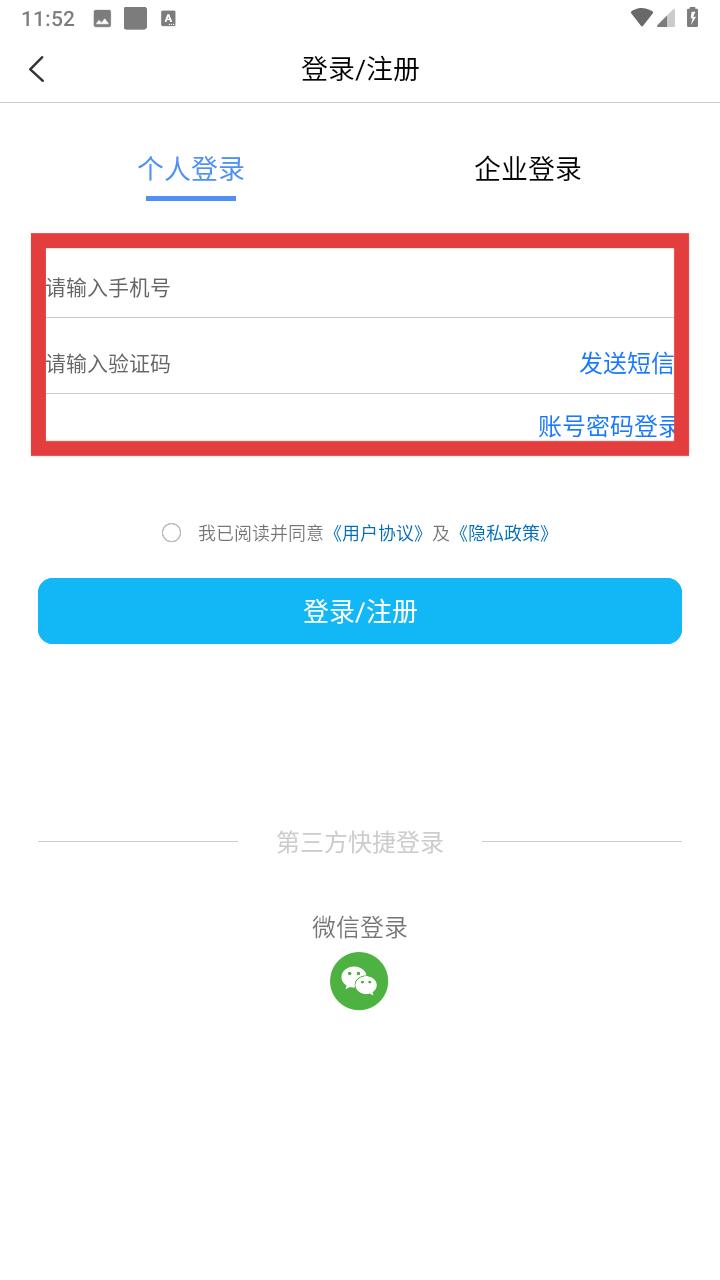Viewport: 720px width, 1280px height.
Task: Check the agreement consent checkbox
Action: (x=171, y=533)
